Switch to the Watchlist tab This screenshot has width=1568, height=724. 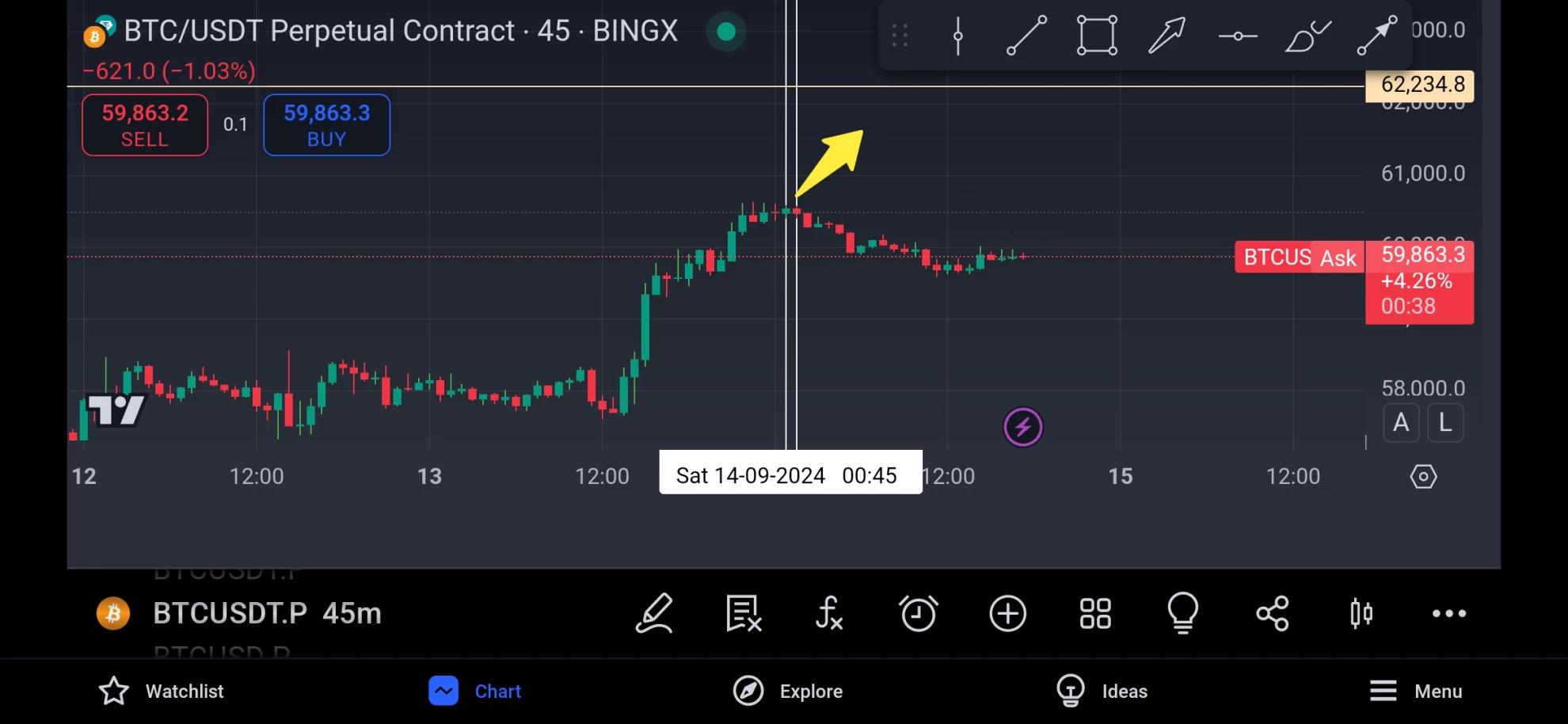tap(162, 691)
